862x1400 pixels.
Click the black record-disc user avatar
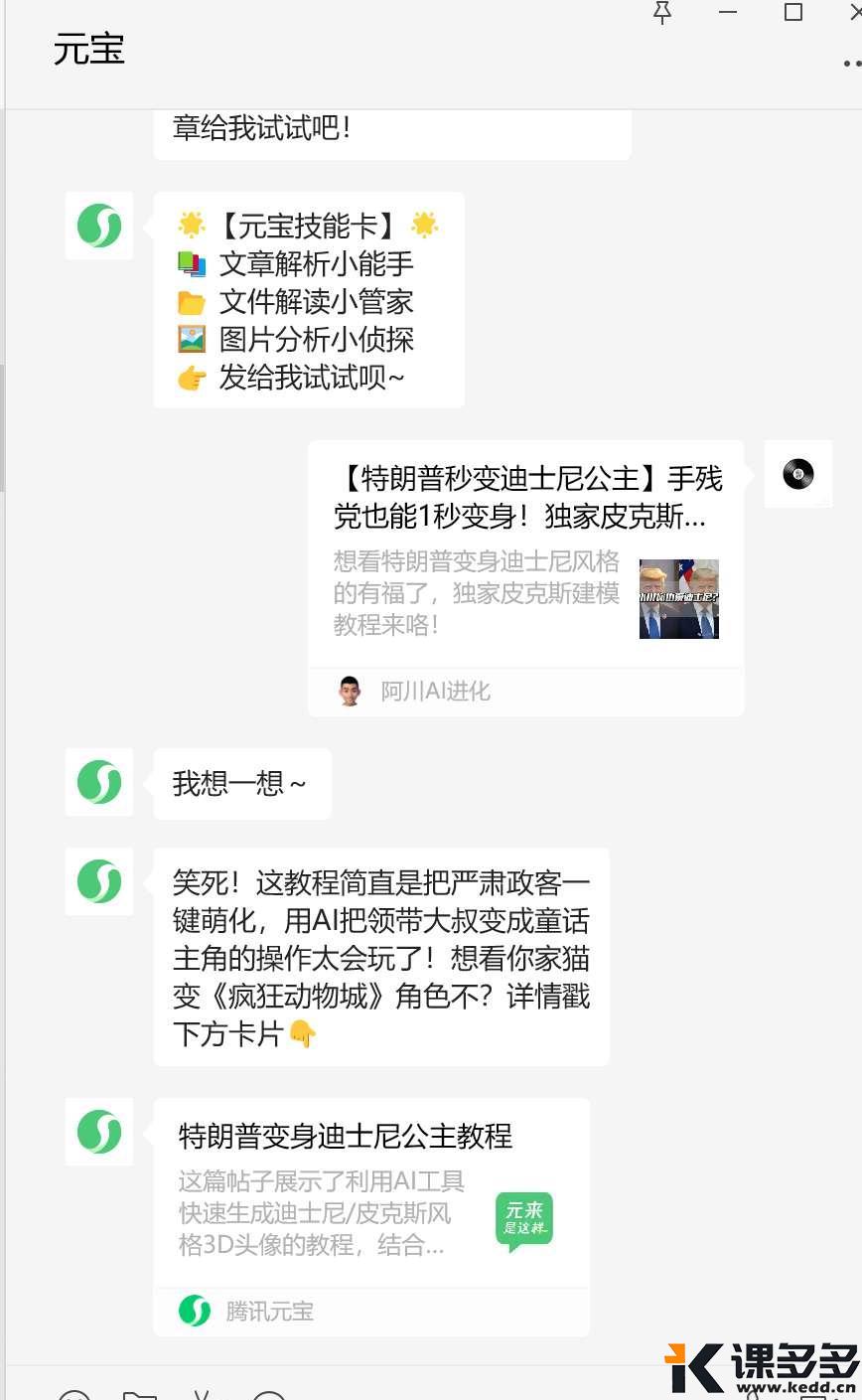798,474
